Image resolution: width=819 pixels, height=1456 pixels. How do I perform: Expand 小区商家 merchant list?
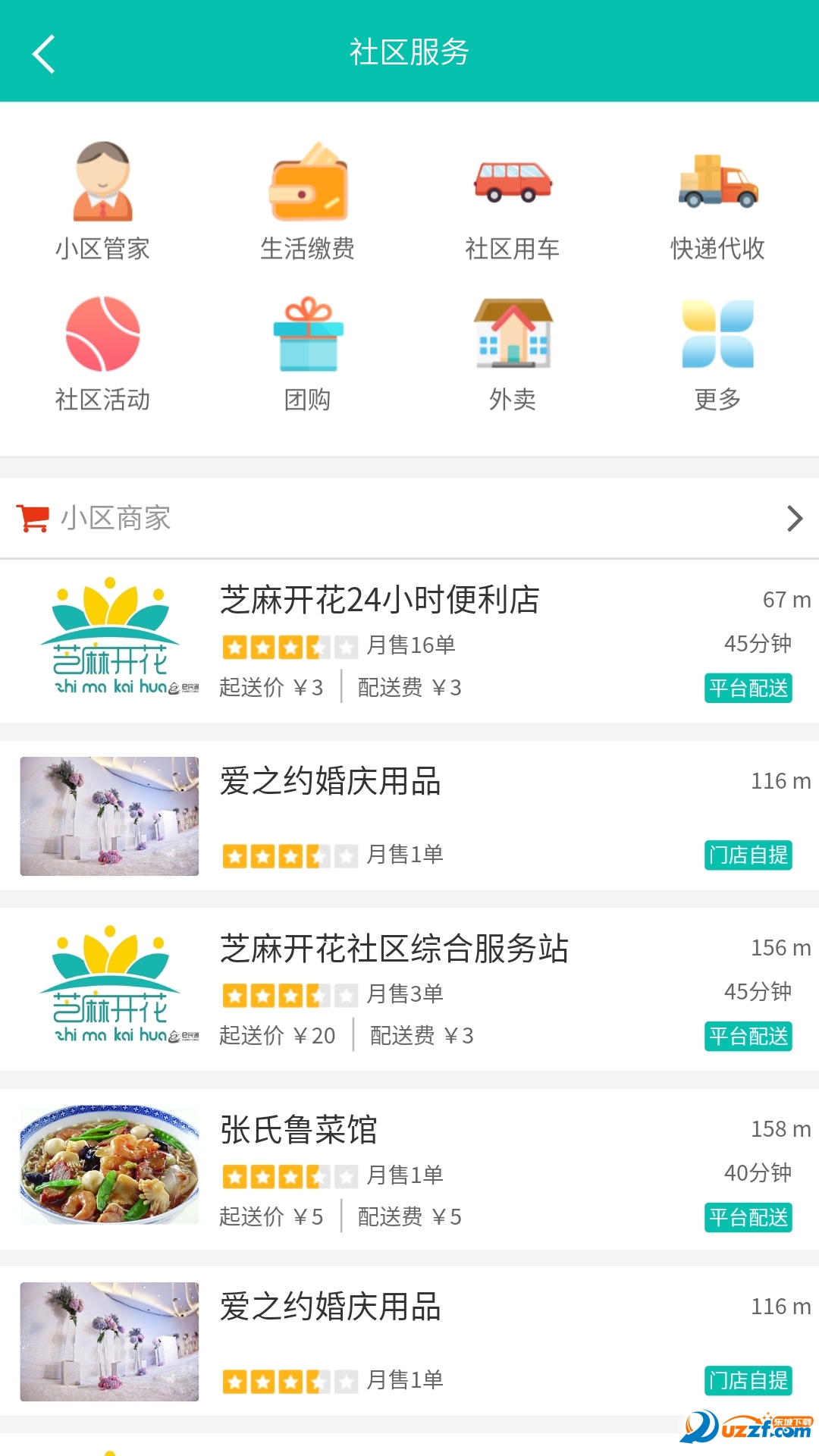pyautogui.click(x=793, y=519)
